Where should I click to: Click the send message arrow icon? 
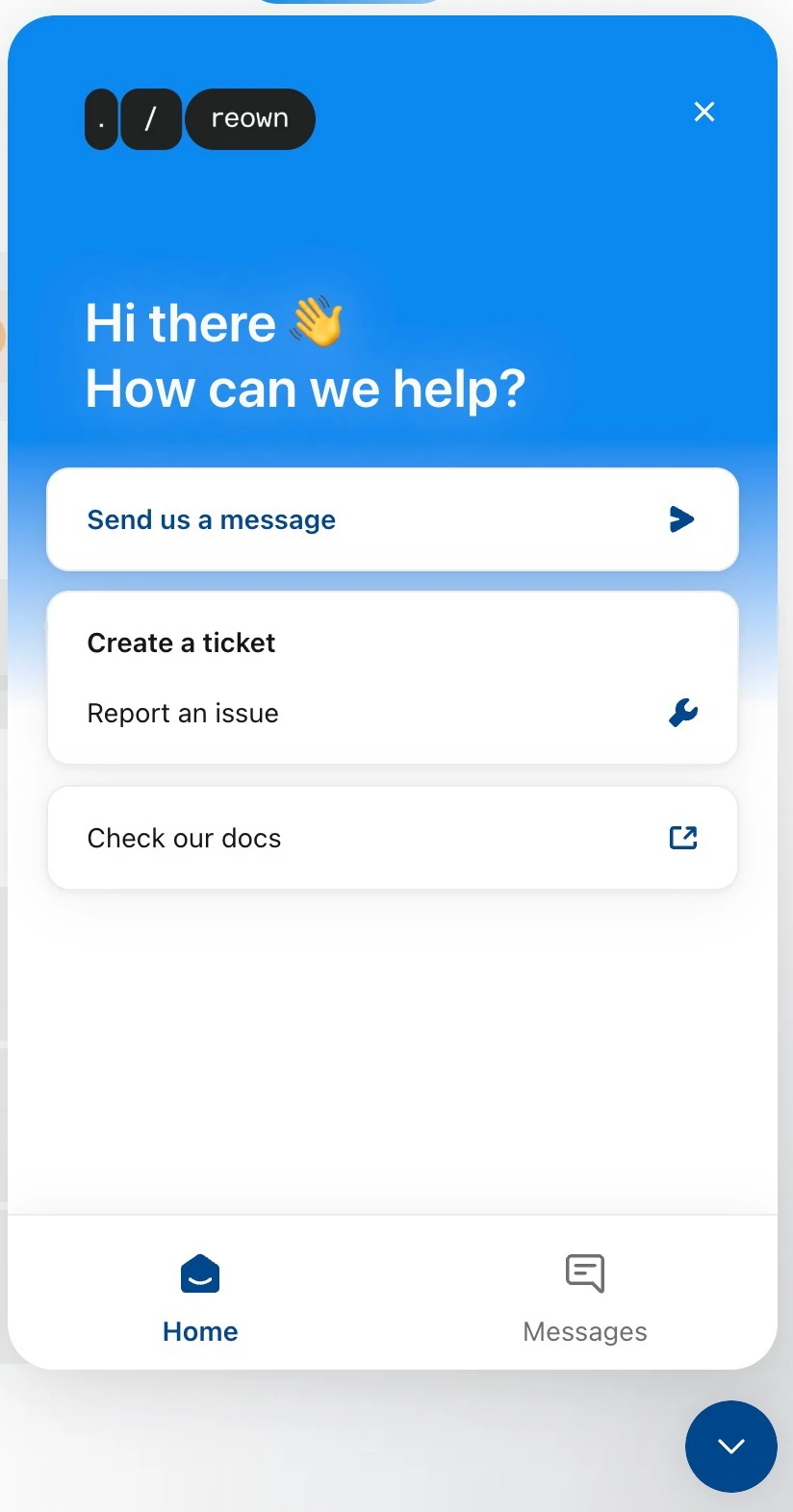pos(681,519)
